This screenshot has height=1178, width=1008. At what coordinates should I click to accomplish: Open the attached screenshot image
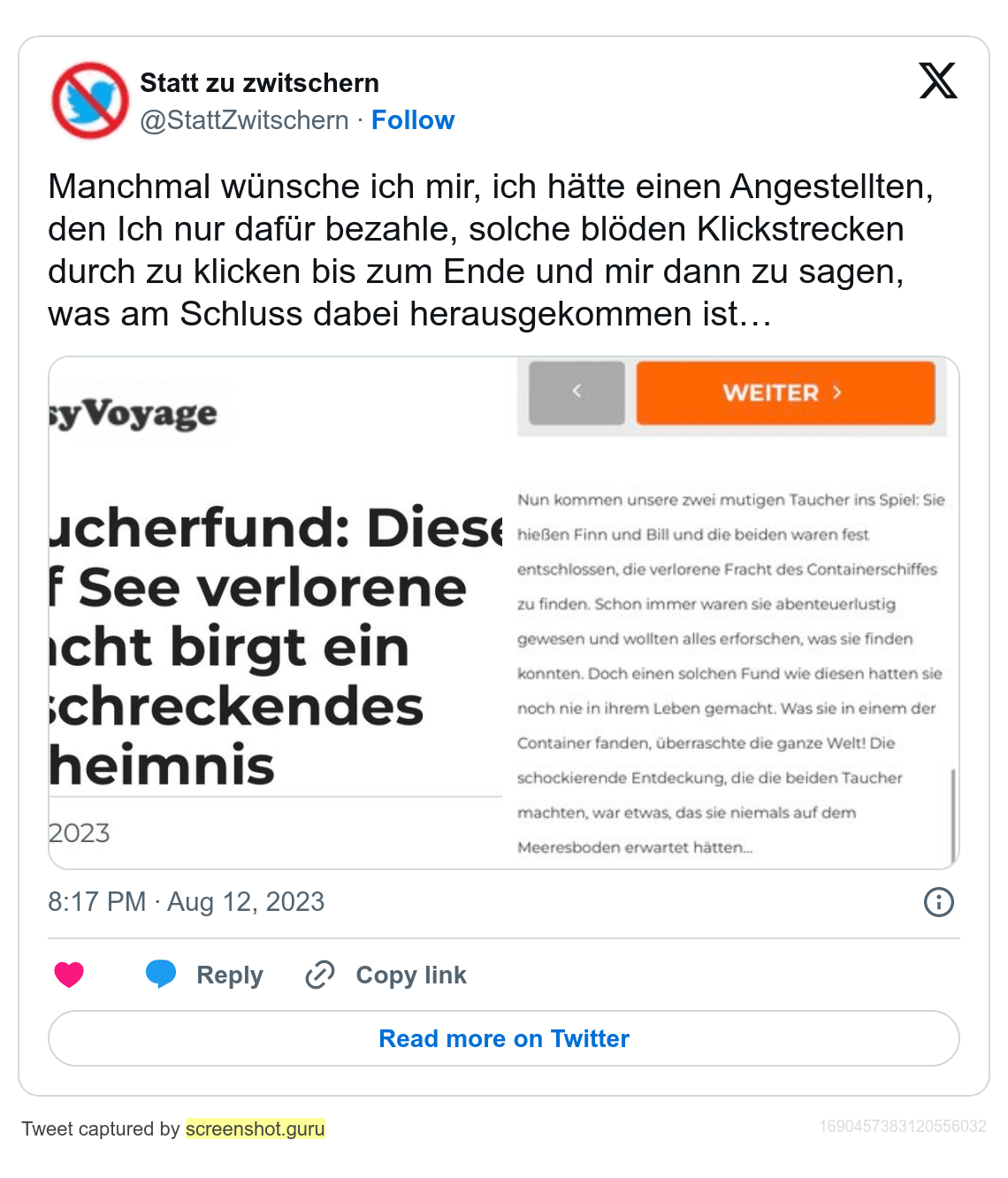(x=504, y=613)
